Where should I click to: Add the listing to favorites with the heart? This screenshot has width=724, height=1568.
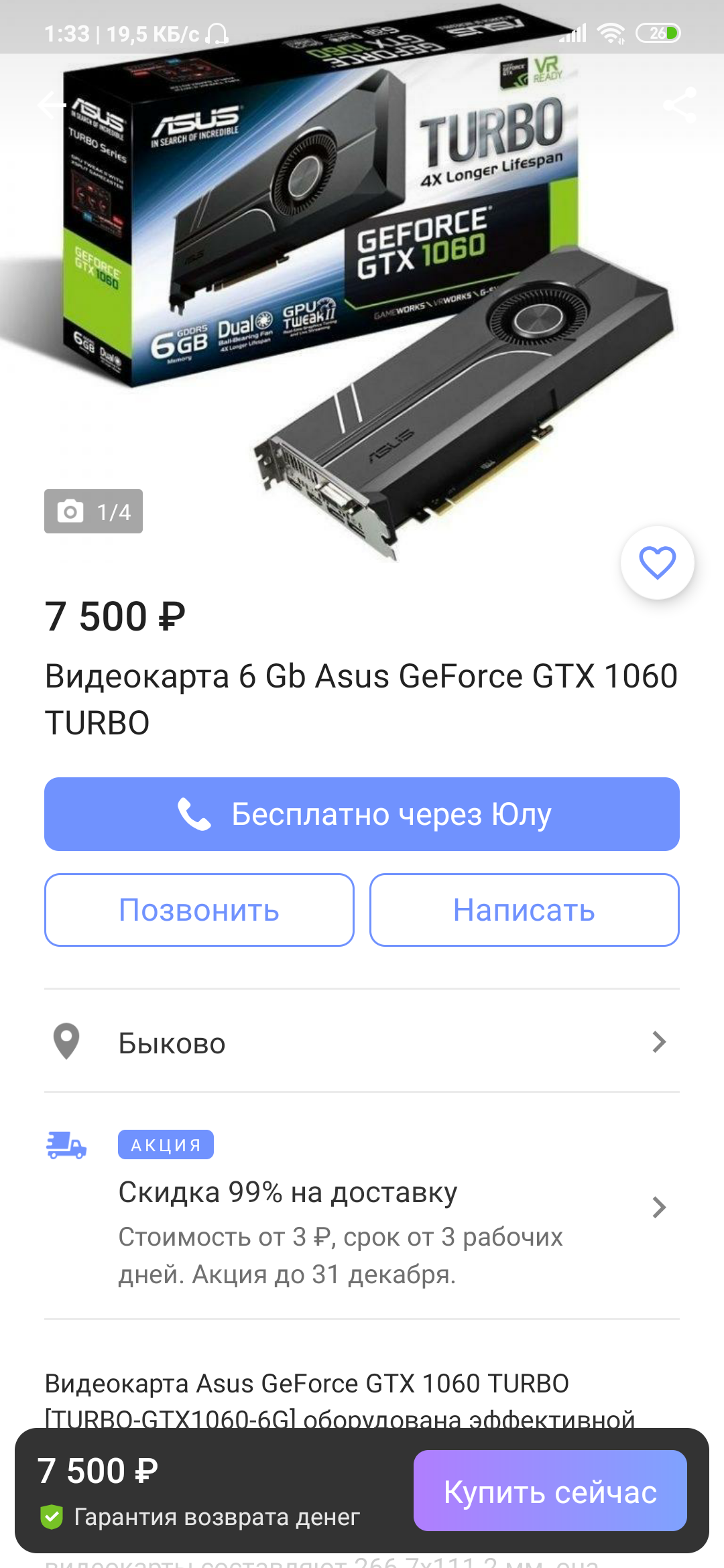point(657,563)
